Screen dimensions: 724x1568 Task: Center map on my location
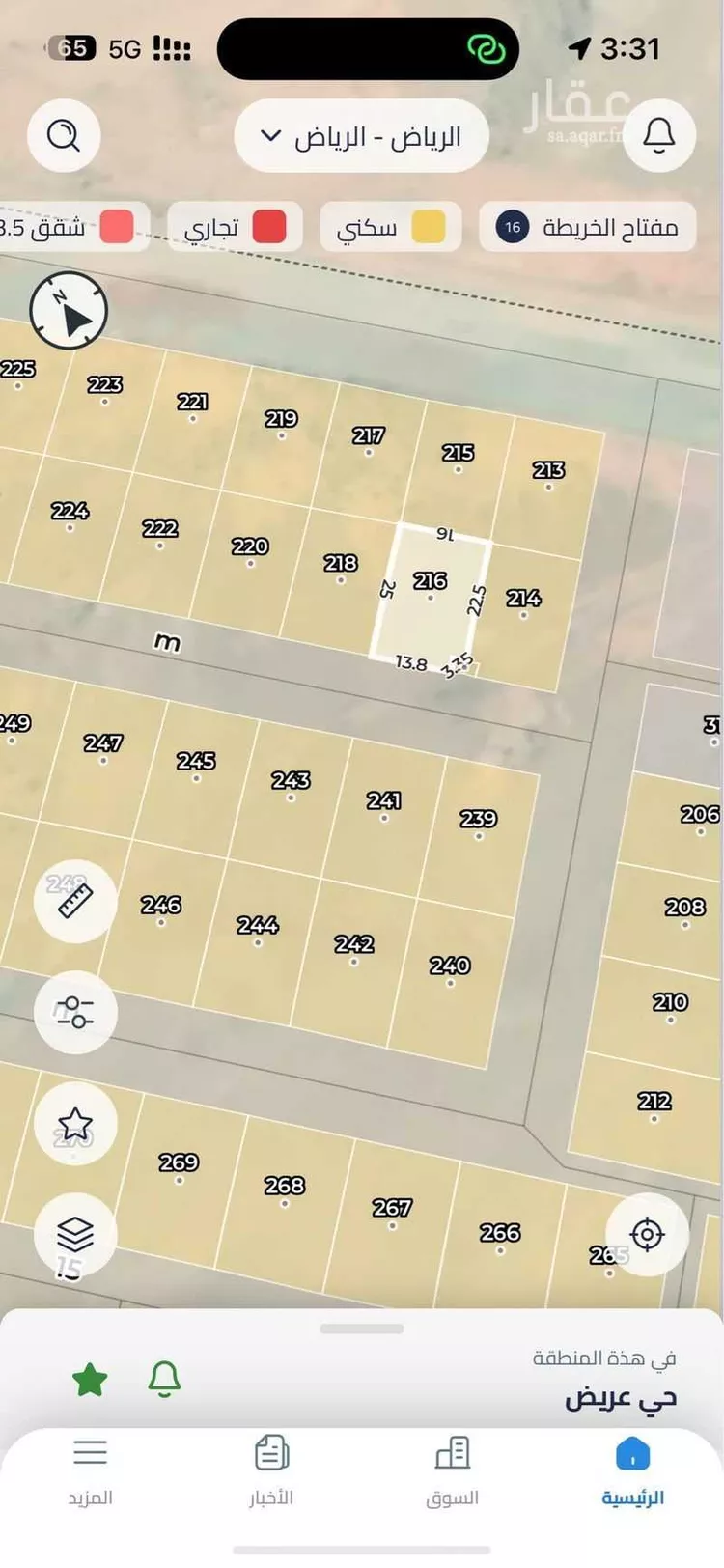(647, 1234)
